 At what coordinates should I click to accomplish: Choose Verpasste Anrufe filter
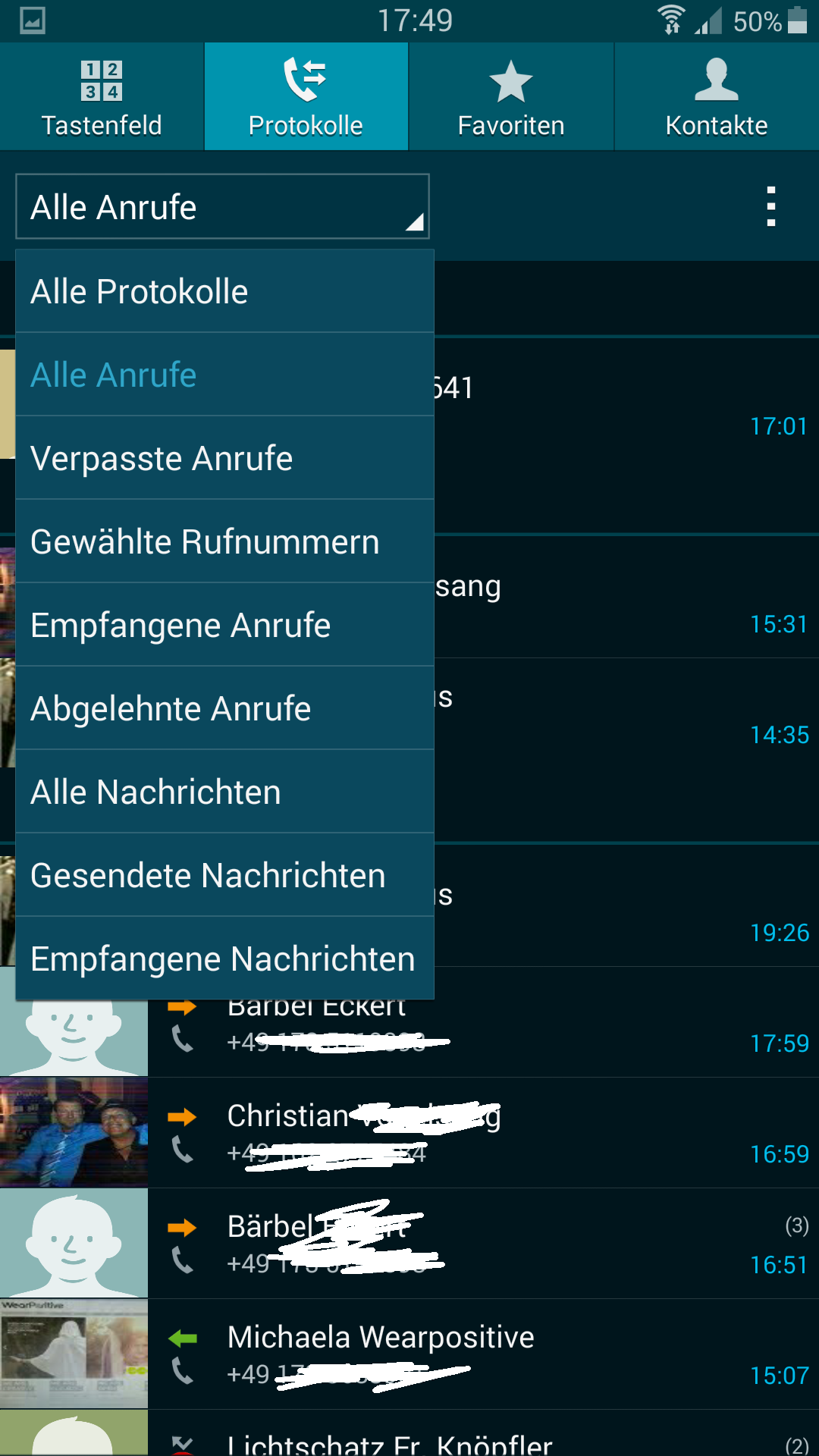point(224,458)
